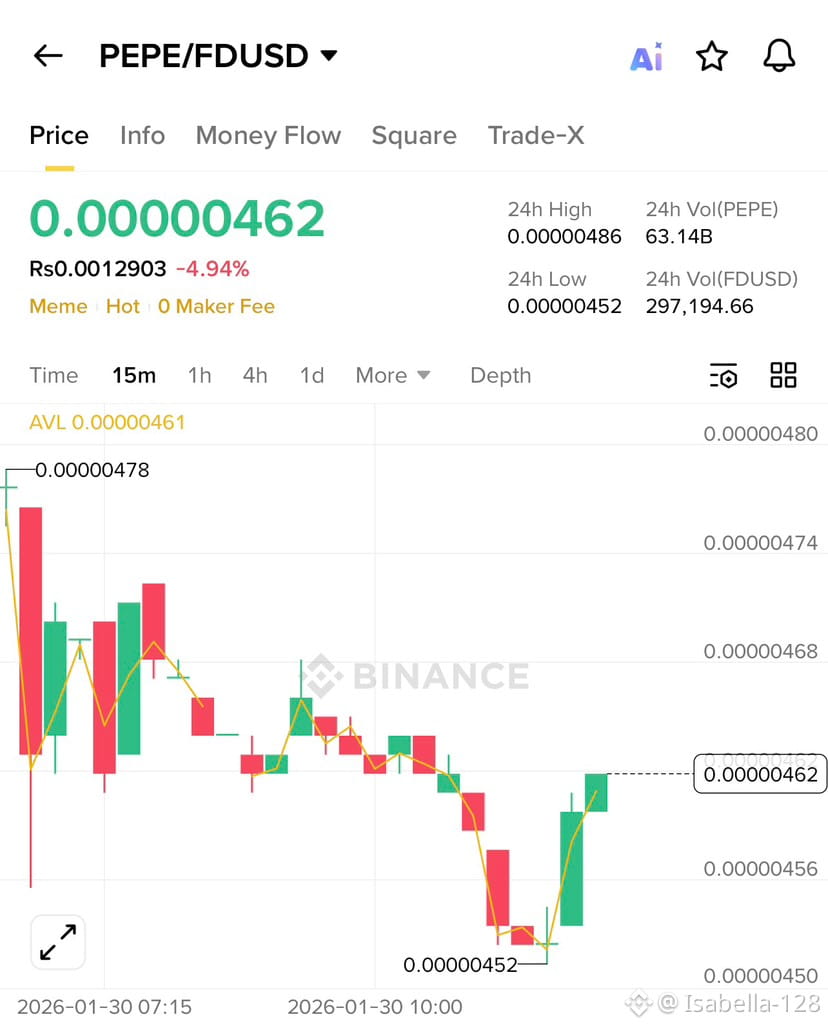Viewport: 828px width, 1028px height.
Task: Change chart interval to 1h
Action: [x=199, y=375]
